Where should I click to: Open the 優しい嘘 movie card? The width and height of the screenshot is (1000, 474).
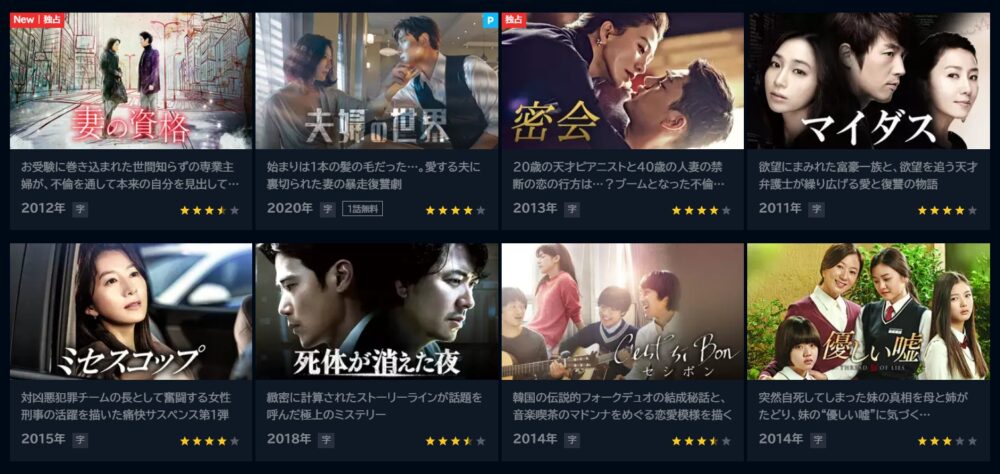868,311
